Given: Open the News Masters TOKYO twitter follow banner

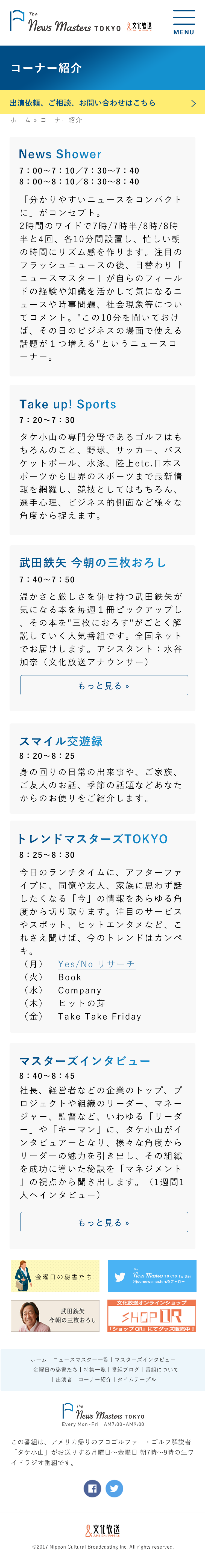Looking at the screenshot, I should click(x=152, y=1276).
